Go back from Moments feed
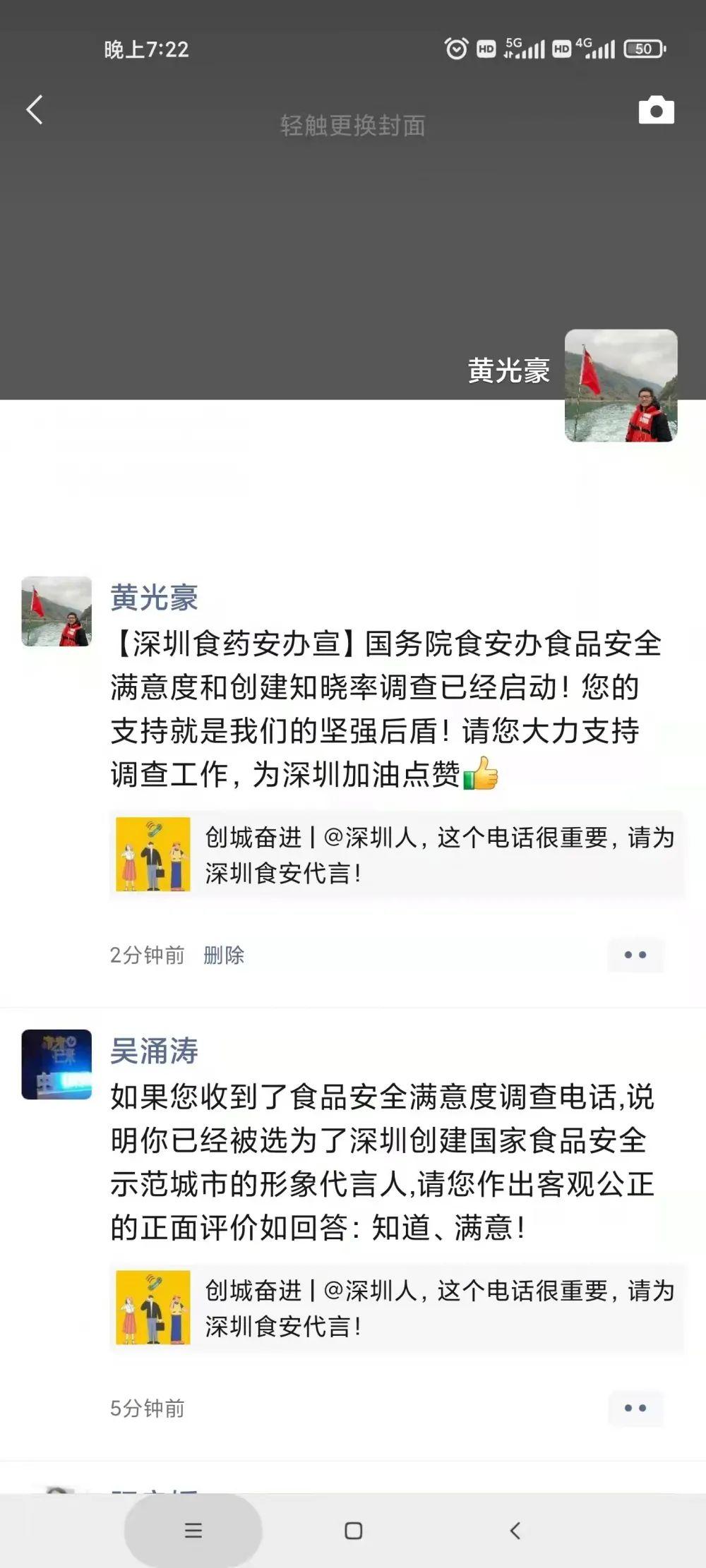706x1568 pixels. (x=35, y=110)
